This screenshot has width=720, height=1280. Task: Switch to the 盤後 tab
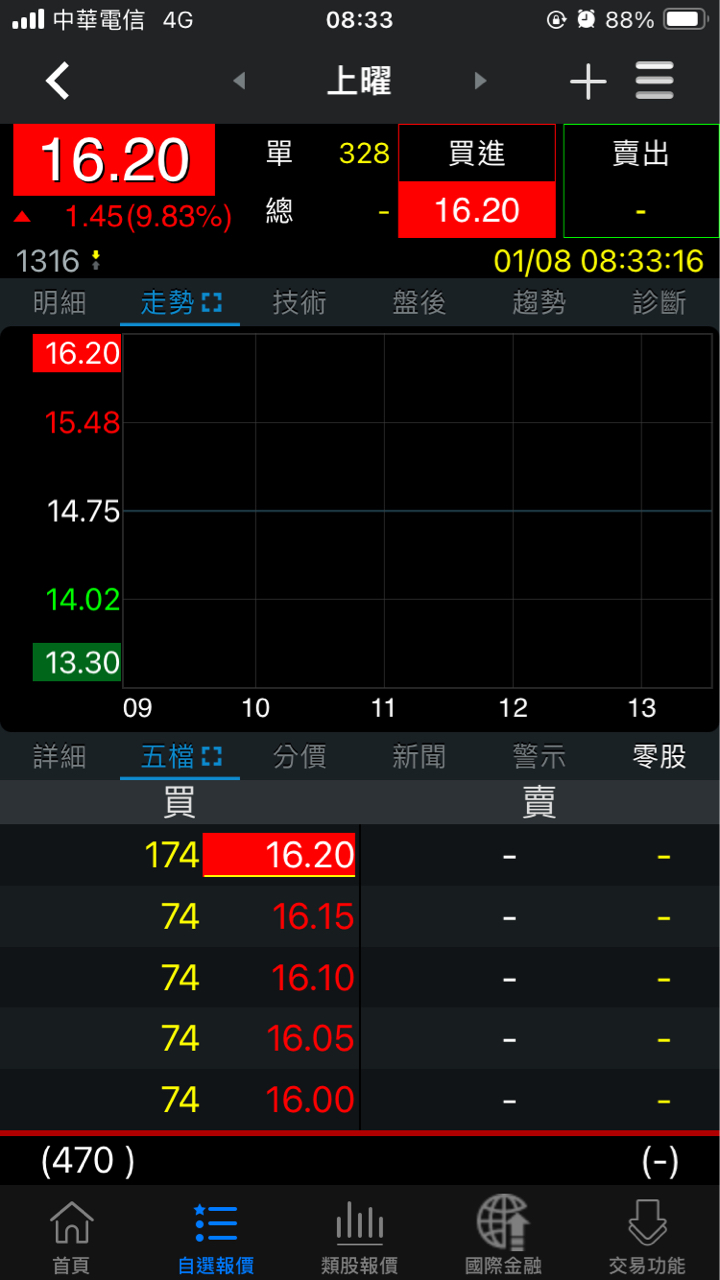[419, 302]
